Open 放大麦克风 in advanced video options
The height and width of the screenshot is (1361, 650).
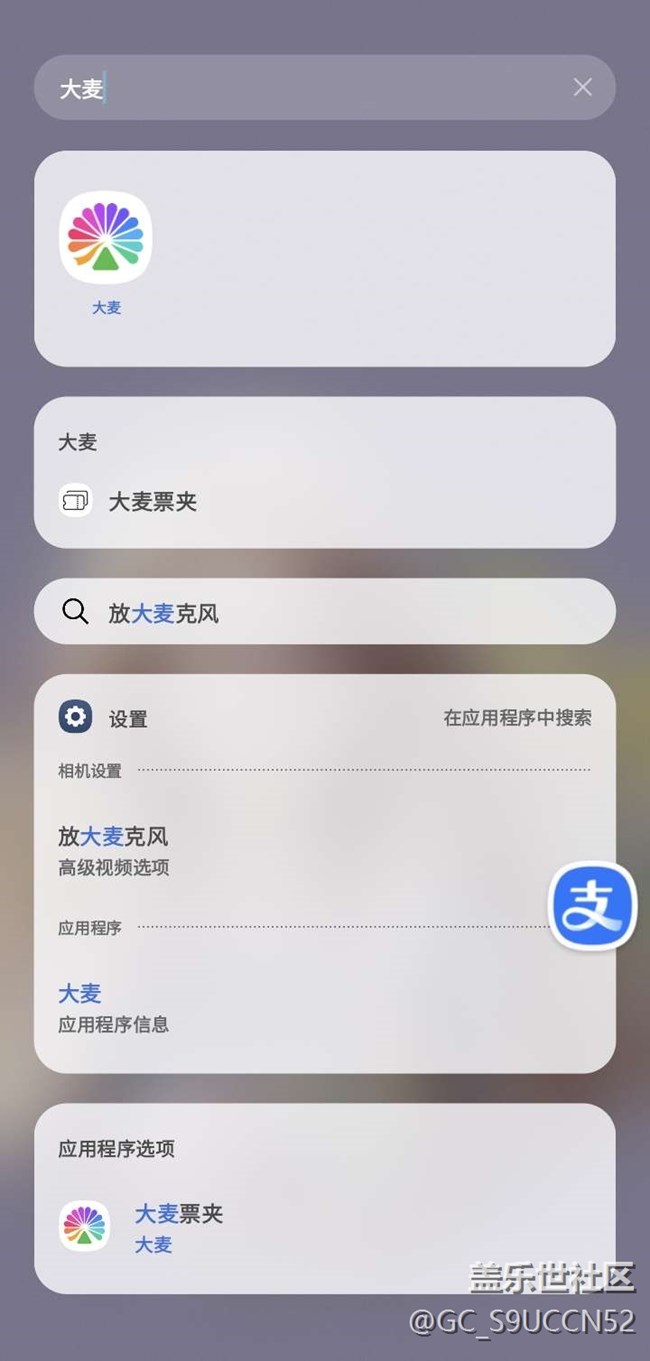[x=324, y=850]
